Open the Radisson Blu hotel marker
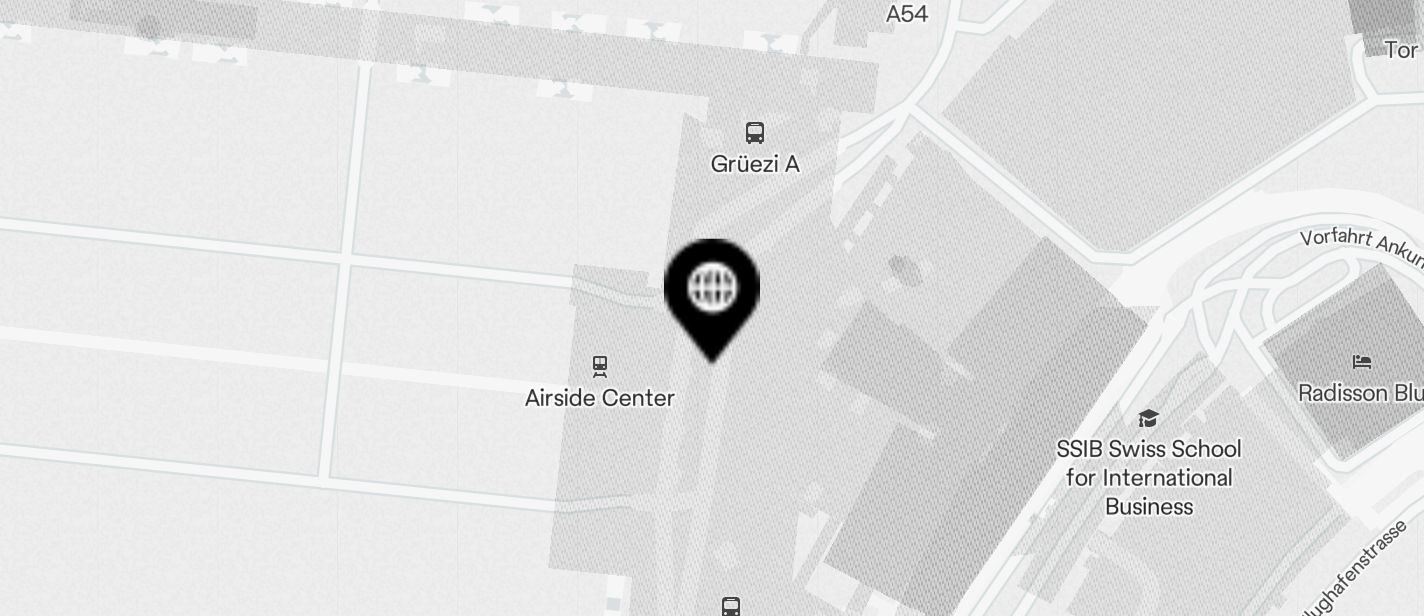 click(x=1361, y=362)
